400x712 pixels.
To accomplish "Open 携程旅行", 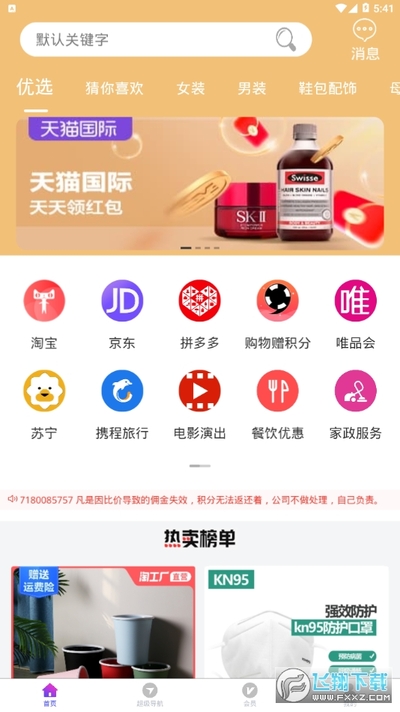I will point(122,405).
